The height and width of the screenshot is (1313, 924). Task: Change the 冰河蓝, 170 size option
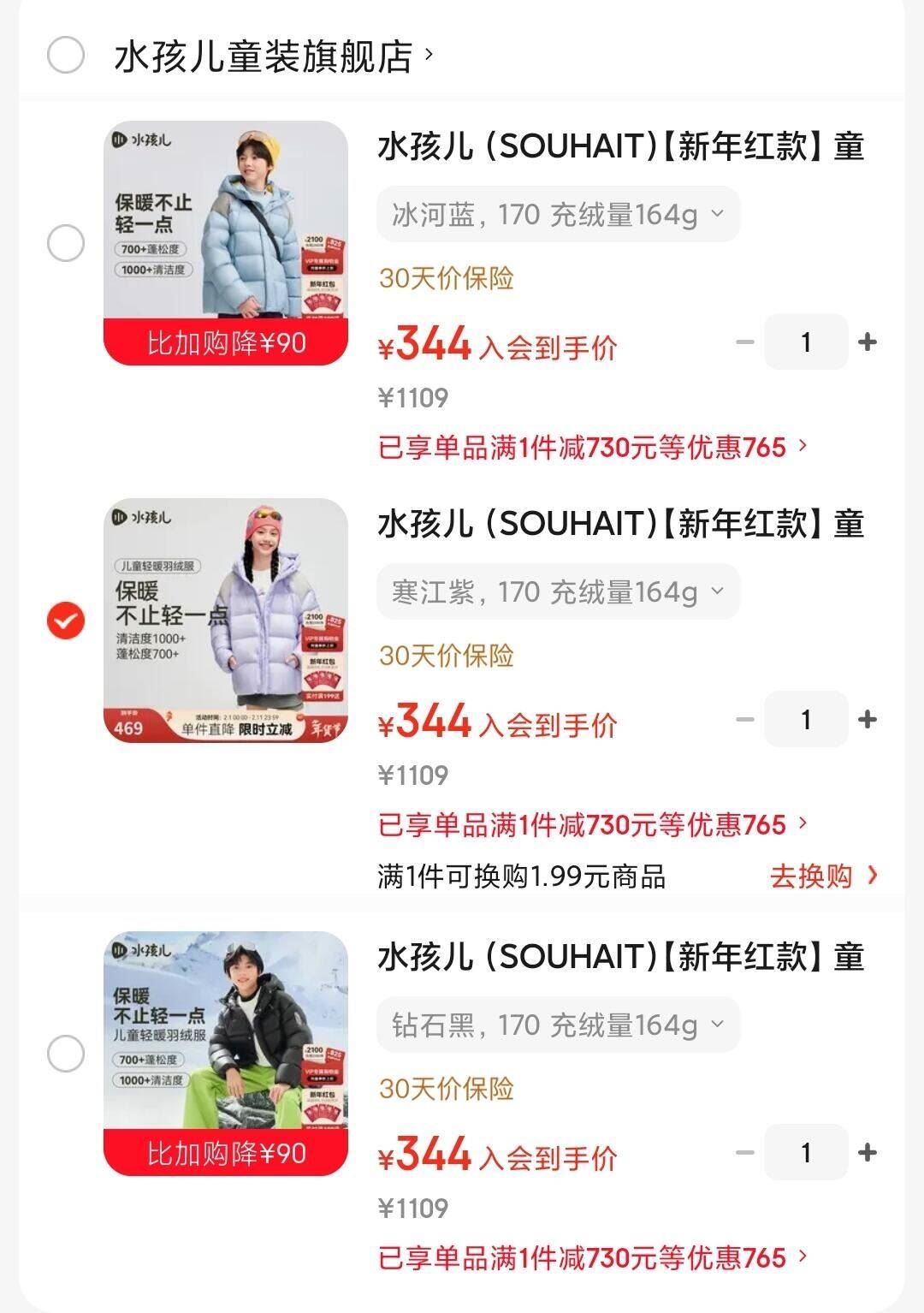coord(558,214)
